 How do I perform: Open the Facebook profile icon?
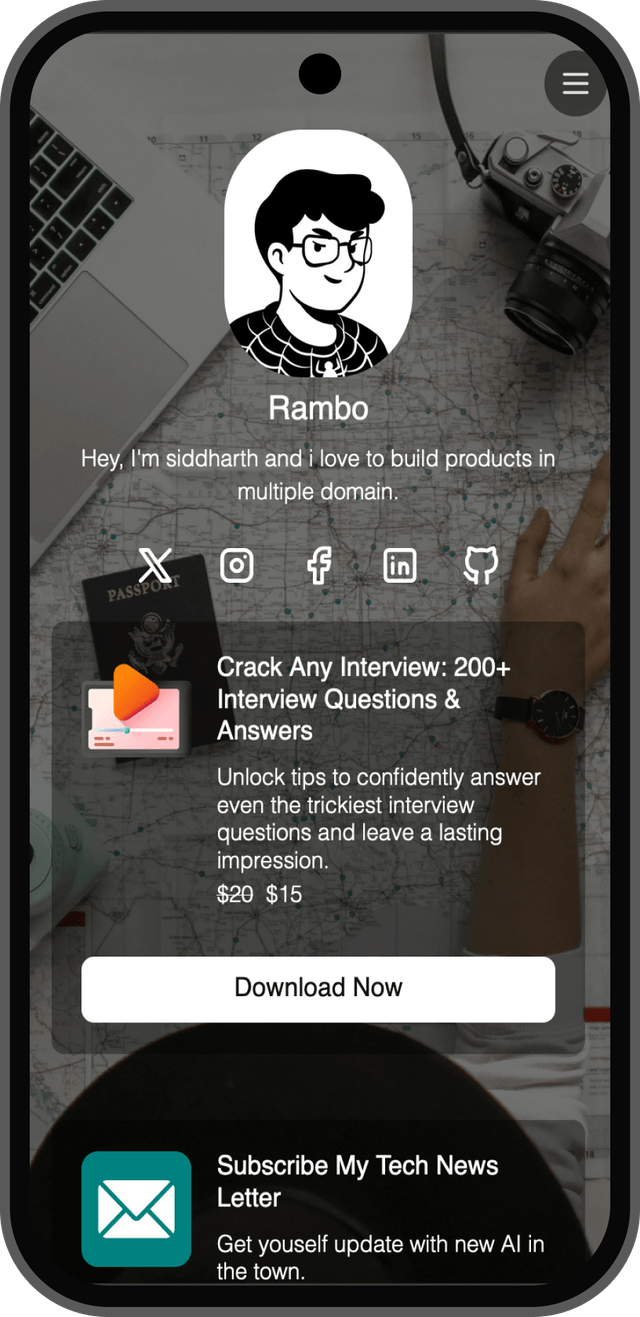coord(319,566)
